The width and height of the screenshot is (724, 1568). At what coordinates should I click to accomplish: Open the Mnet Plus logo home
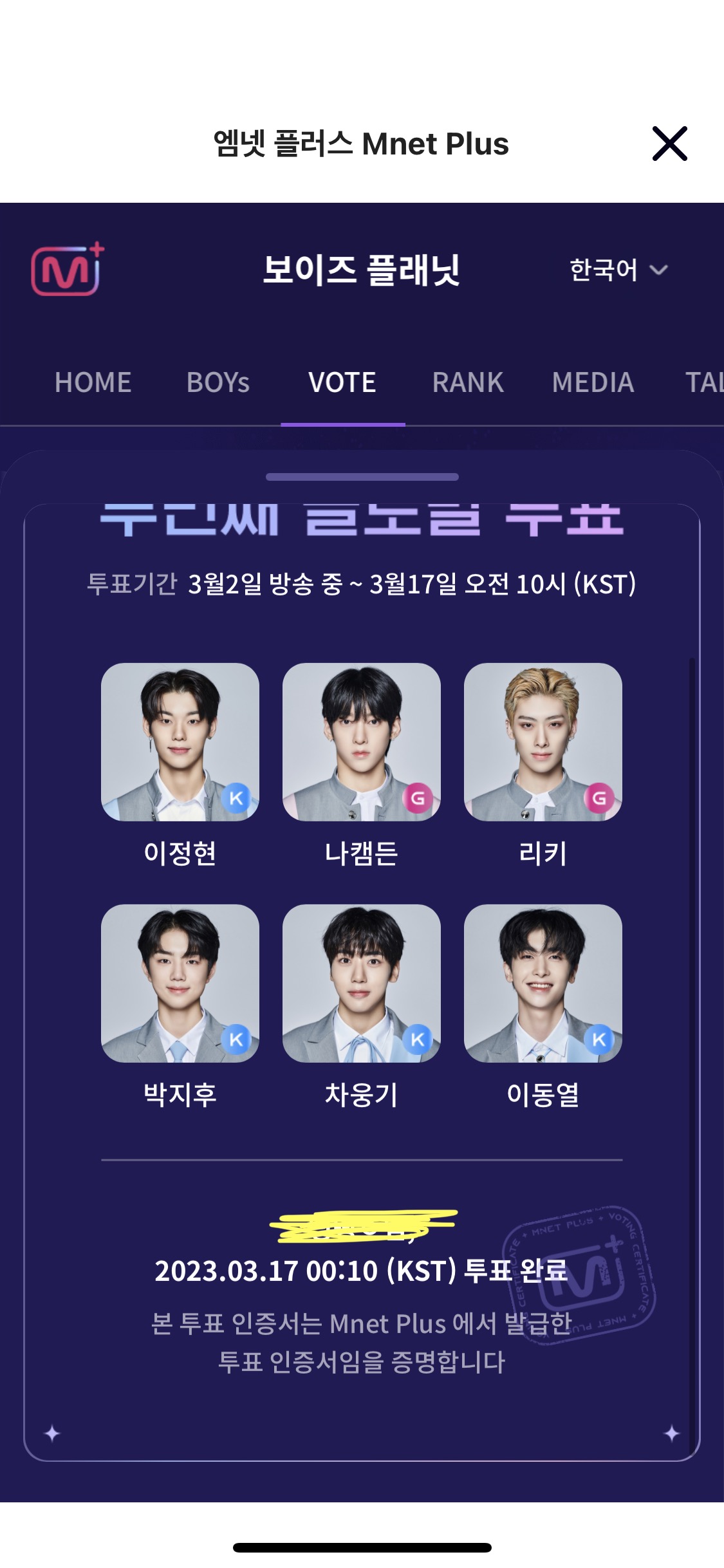(x=68, y=269)
